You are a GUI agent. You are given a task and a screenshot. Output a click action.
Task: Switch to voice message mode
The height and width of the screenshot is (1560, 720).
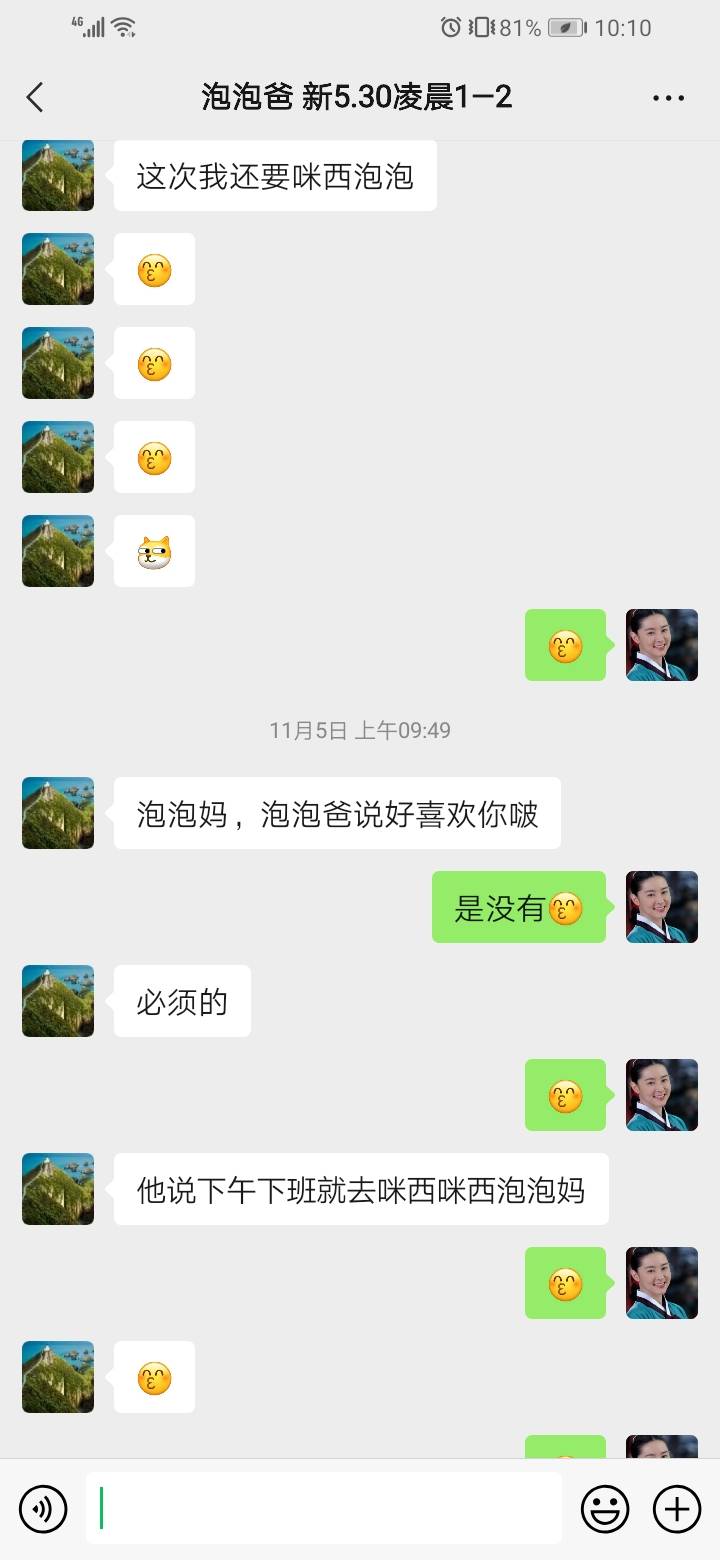click(x=42, y=1508)
